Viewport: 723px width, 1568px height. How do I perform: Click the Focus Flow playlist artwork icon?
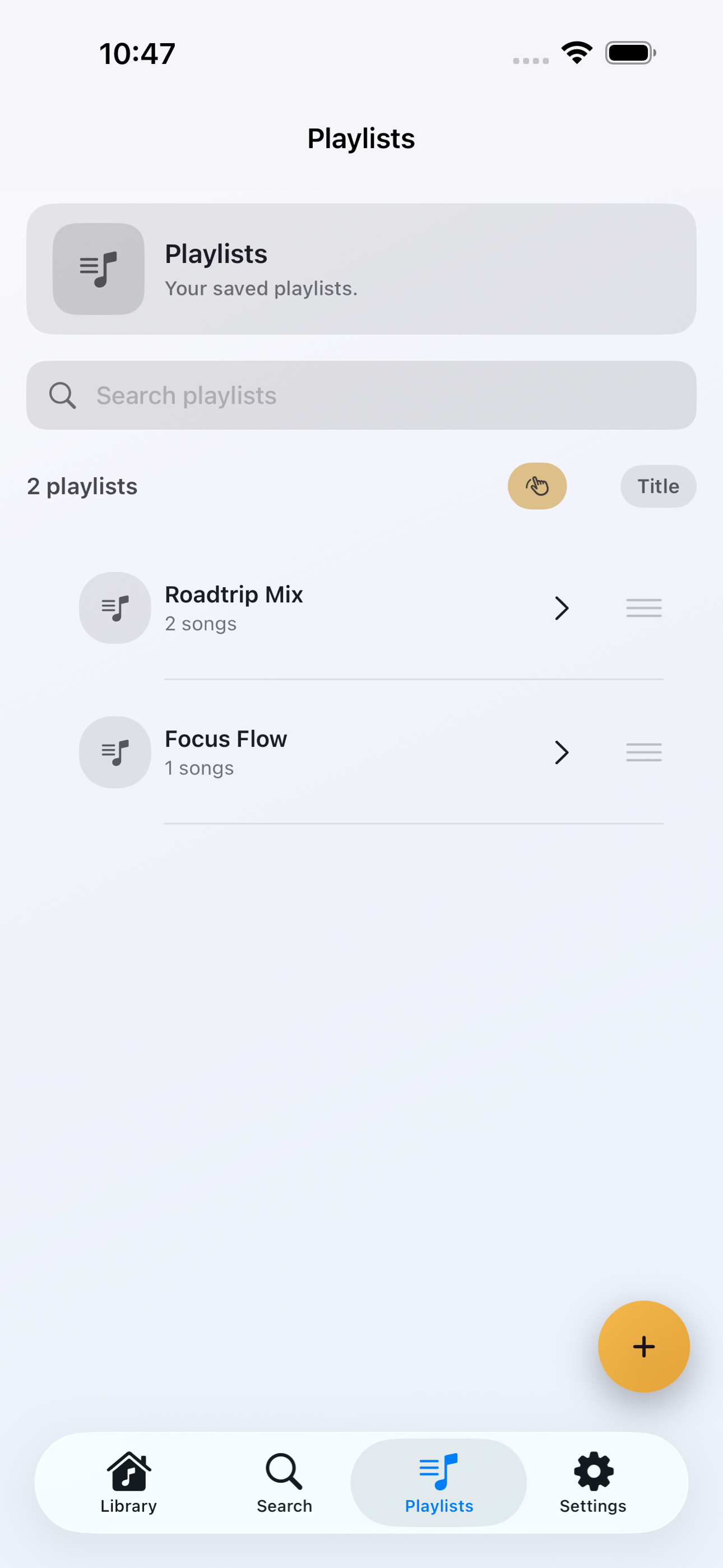pyautogui.click(x=114, y=753)
